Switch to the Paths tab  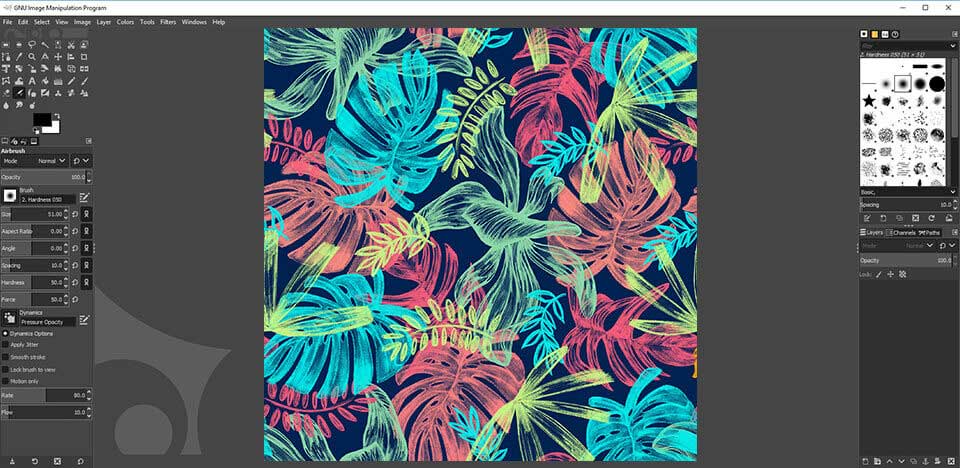[930, 232]
